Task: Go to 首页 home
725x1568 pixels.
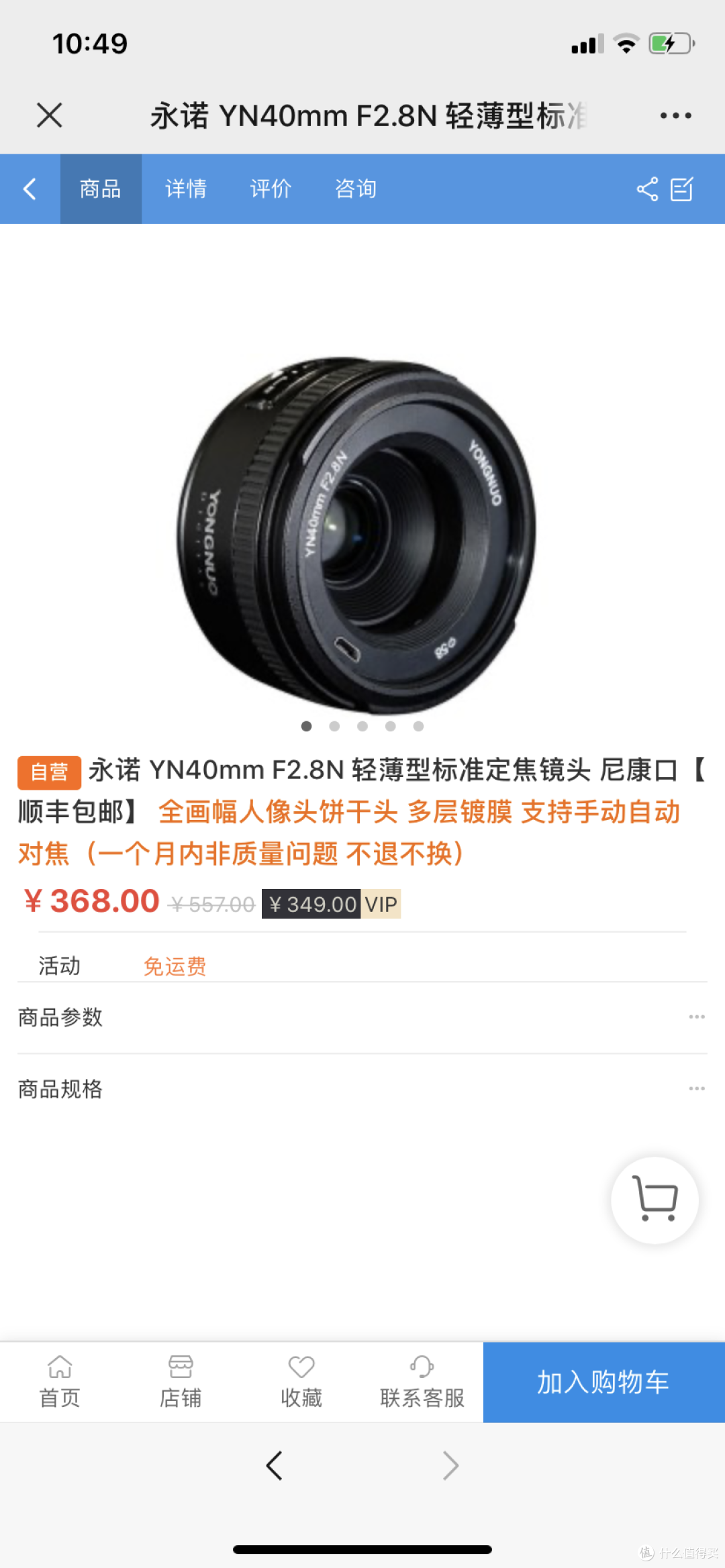Action: [x=60, y=1381]
